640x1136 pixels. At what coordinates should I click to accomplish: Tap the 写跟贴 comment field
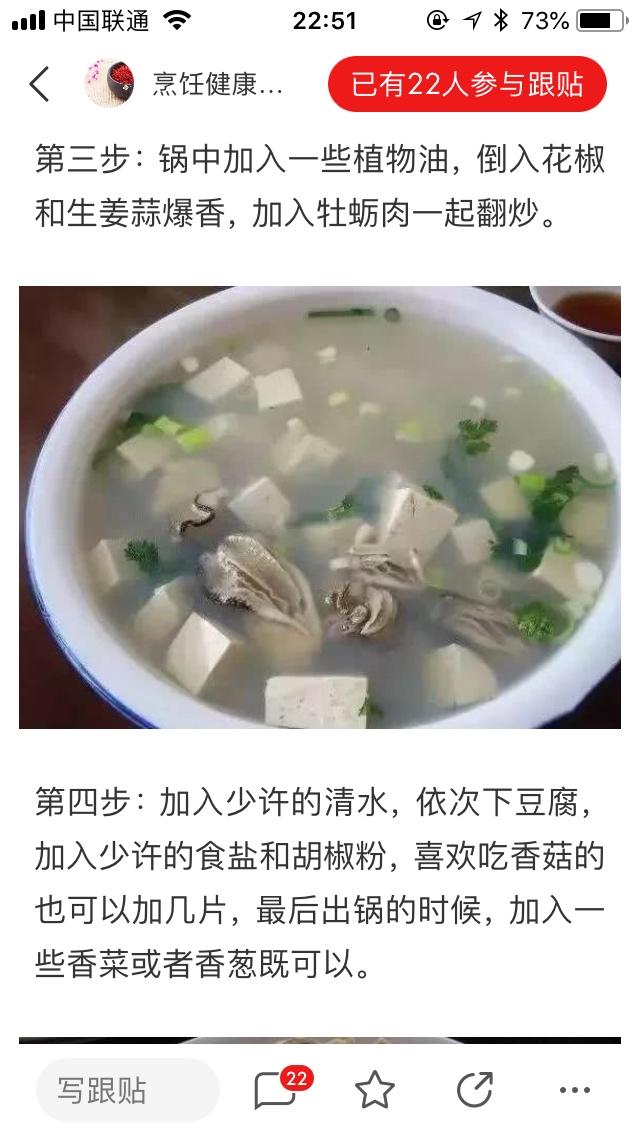point(127,1089)
